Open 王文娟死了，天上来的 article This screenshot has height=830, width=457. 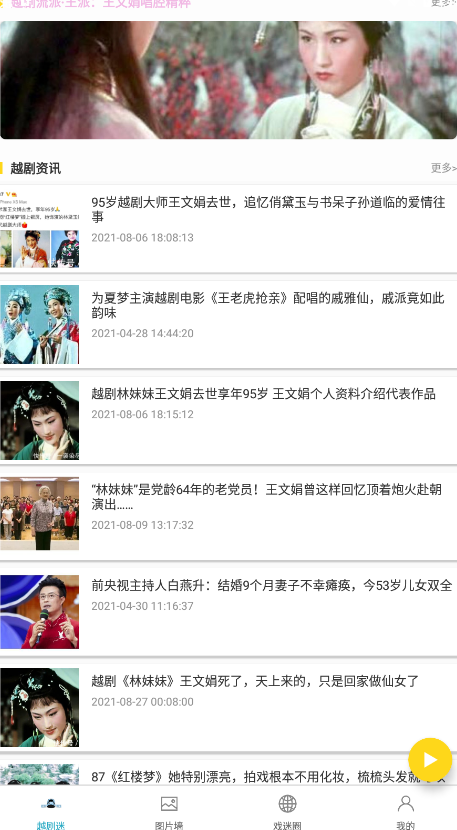coord(228,708)
